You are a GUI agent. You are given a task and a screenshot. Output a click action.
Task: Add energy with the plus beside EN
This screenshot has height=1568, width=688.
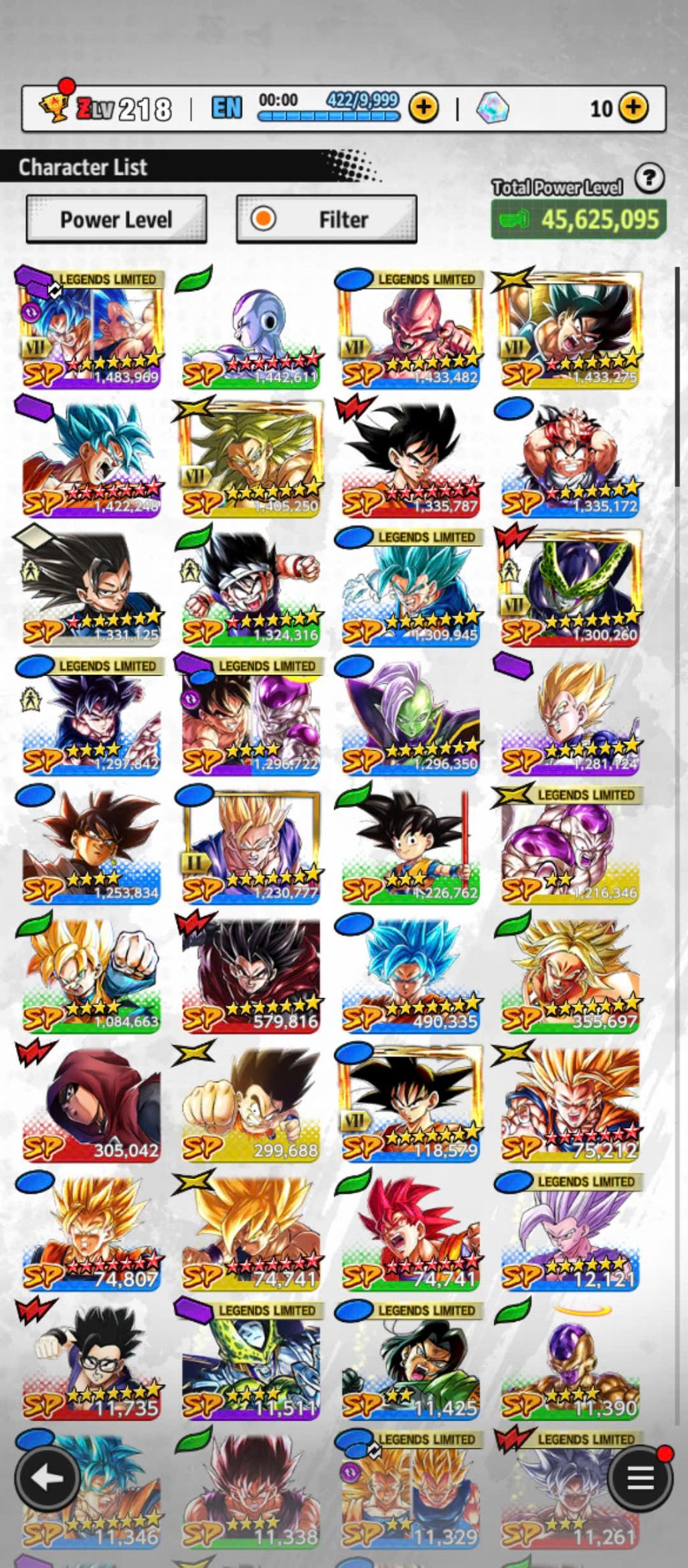point(423,108)
